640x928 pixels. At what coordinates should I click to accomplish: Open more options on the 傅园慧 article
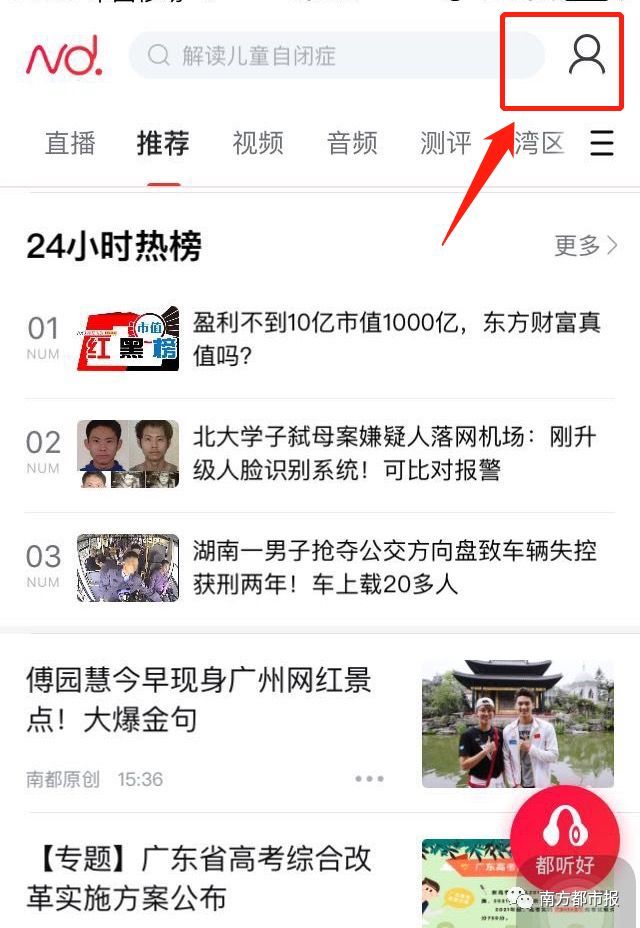pos(369,779)
